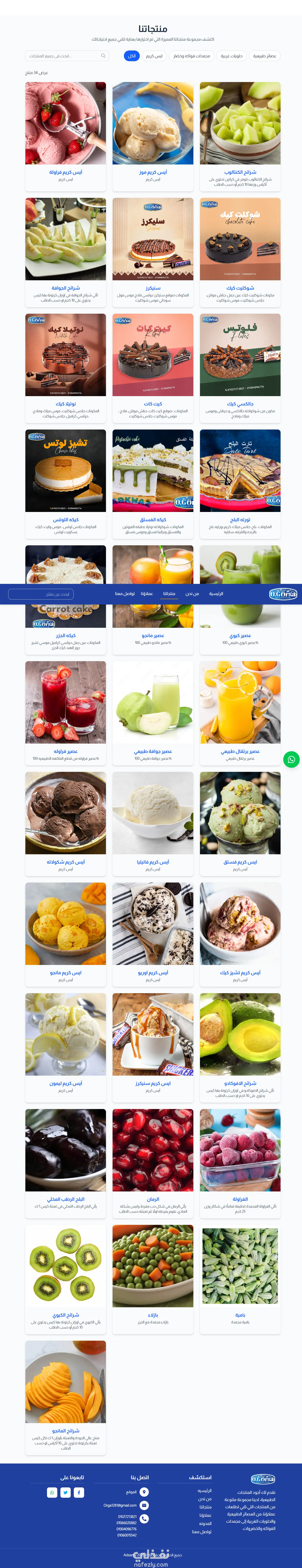
Task: View the شرائح المانجو product card
Action: (x=66, y=1397)
